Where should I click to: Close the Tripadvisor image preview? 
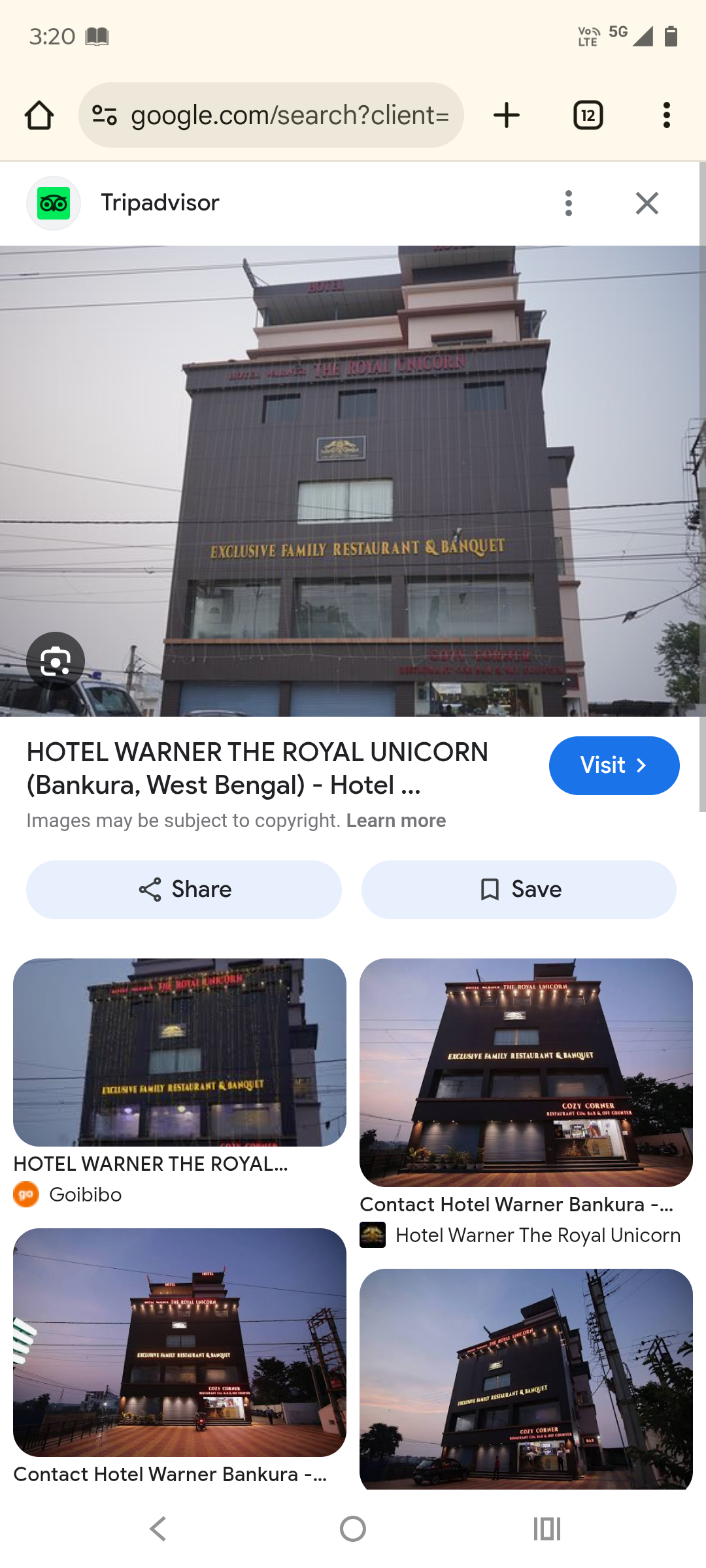[647, 203]
